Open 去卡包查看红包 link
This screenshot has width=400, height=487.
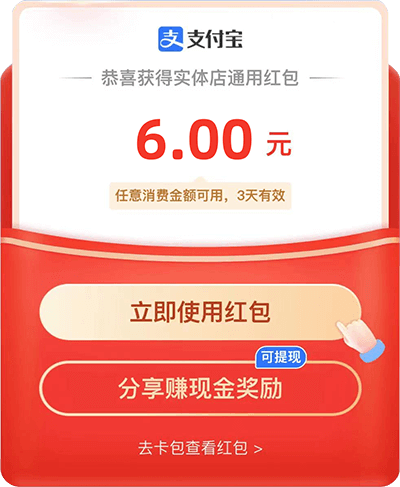(x=200, y=448)
